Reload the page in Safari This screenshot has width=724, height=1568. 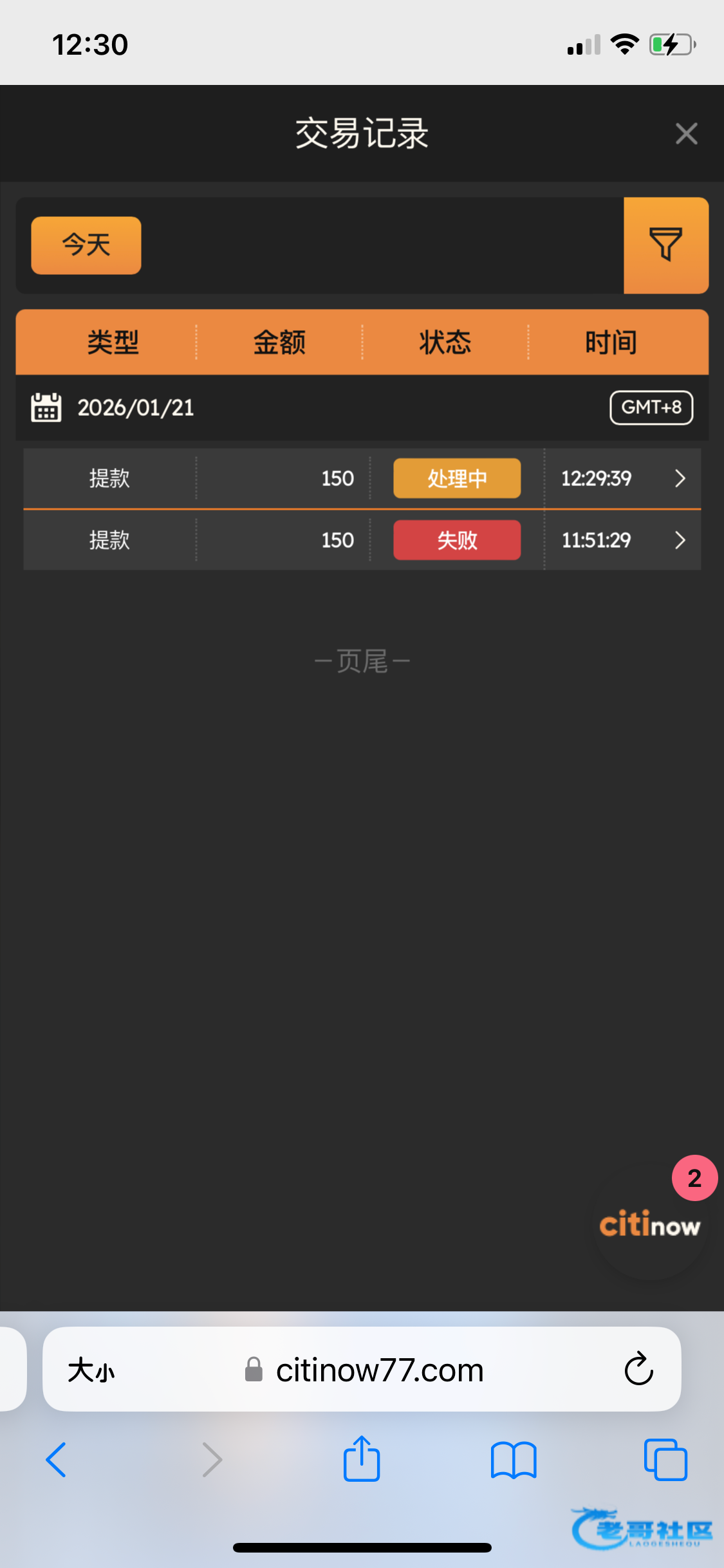point(639,1368)
